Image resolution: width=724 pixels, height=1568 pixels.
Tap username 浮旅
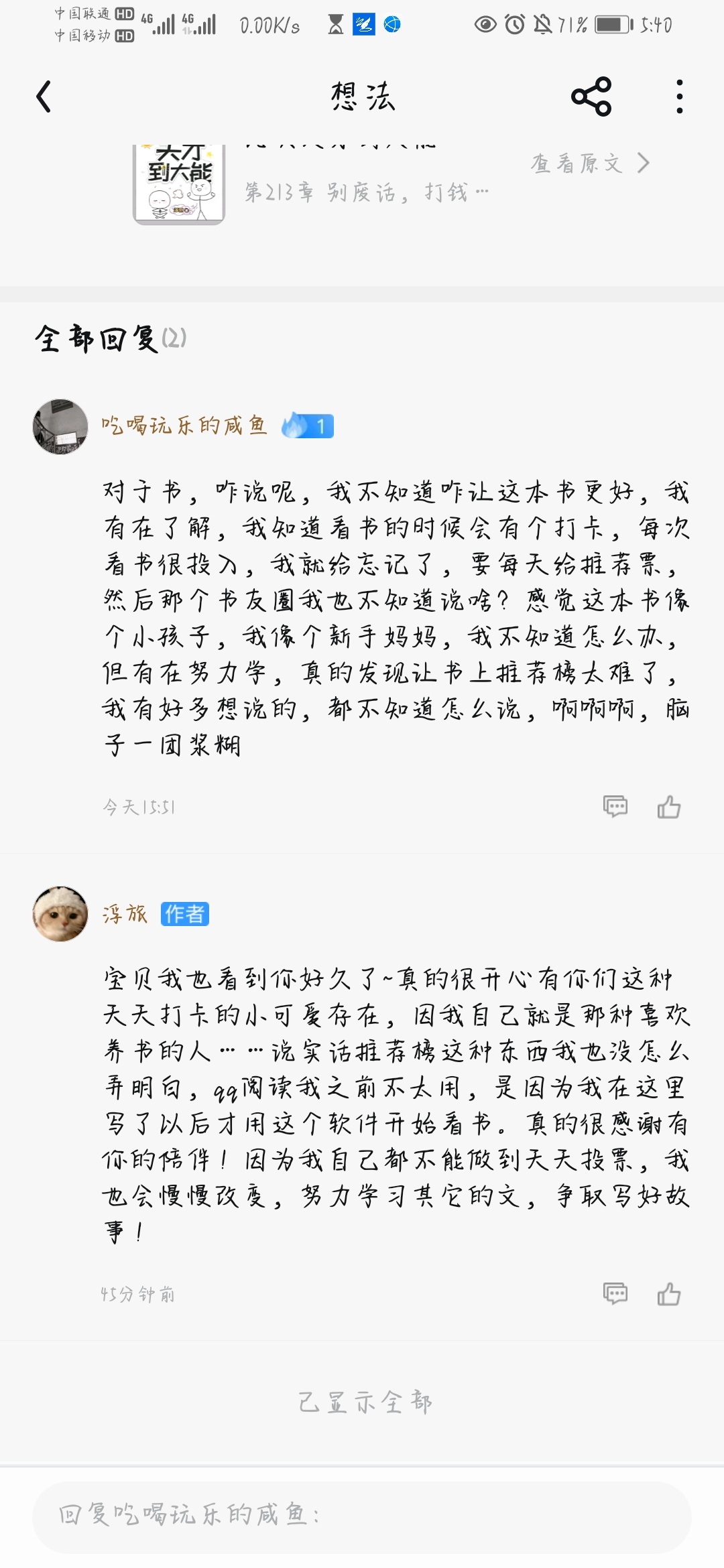click(125, 914)
